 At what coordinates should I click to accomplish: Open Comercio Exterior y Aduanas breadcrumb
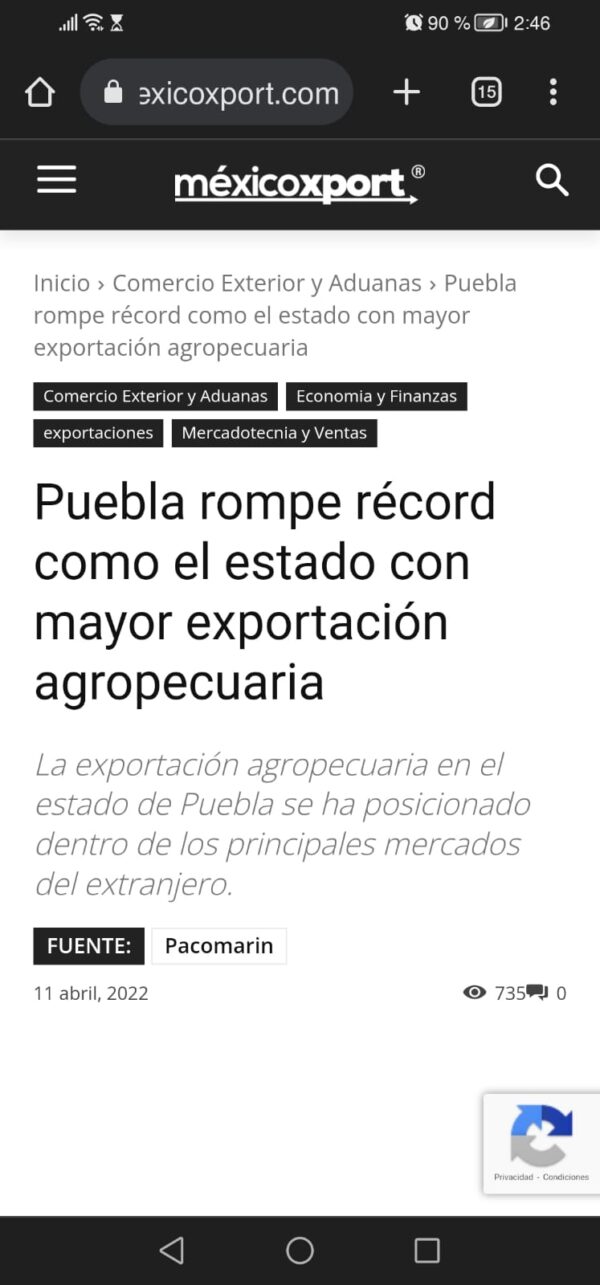[266, 283]
